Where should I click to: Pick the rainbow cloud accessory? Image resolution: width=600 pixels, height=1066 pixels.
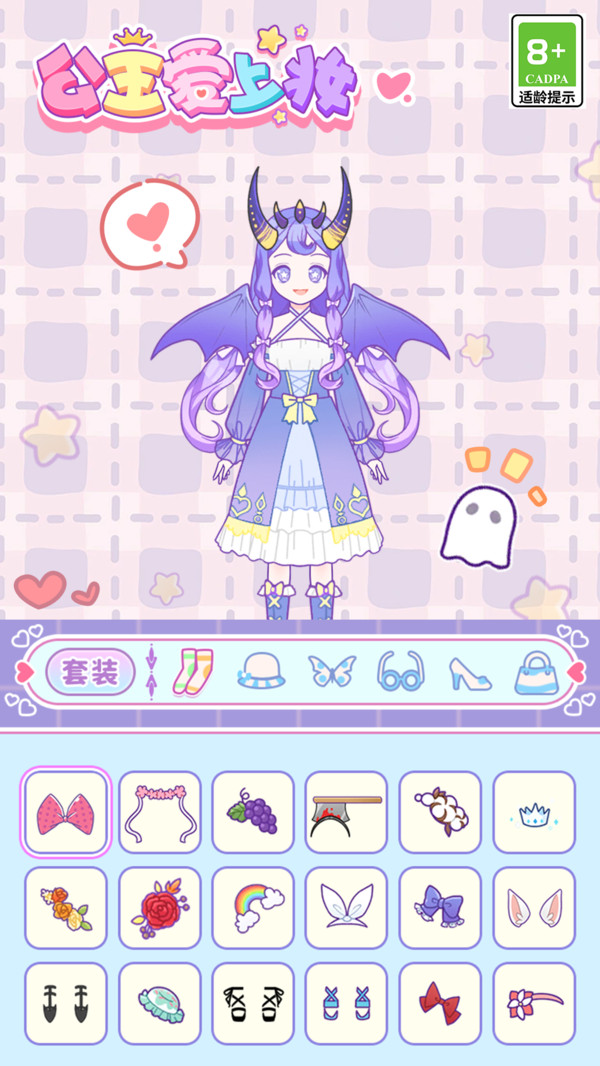point(253,907)
